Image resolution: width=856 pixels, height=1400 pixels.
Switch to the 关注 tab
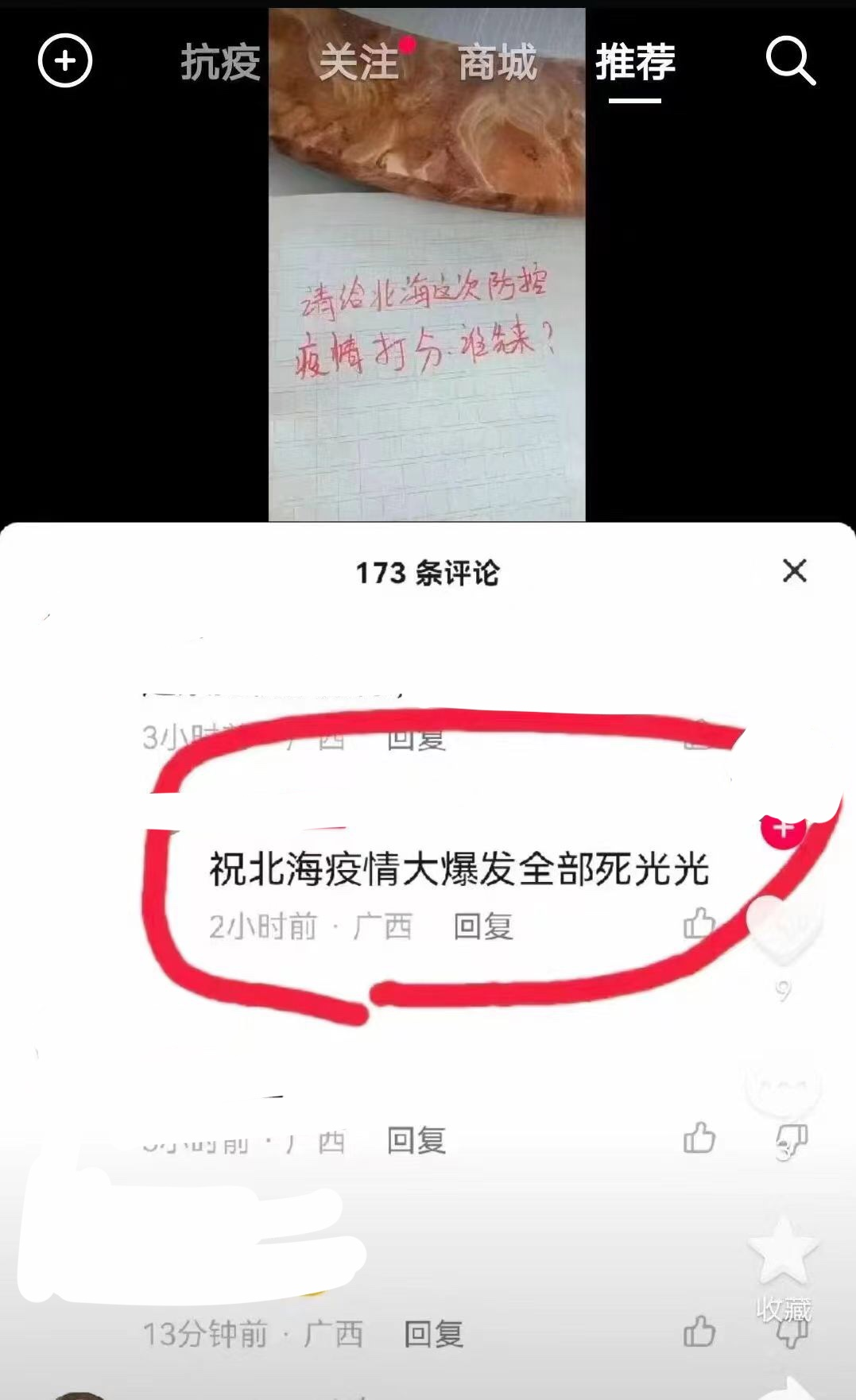tap(358, 63)
